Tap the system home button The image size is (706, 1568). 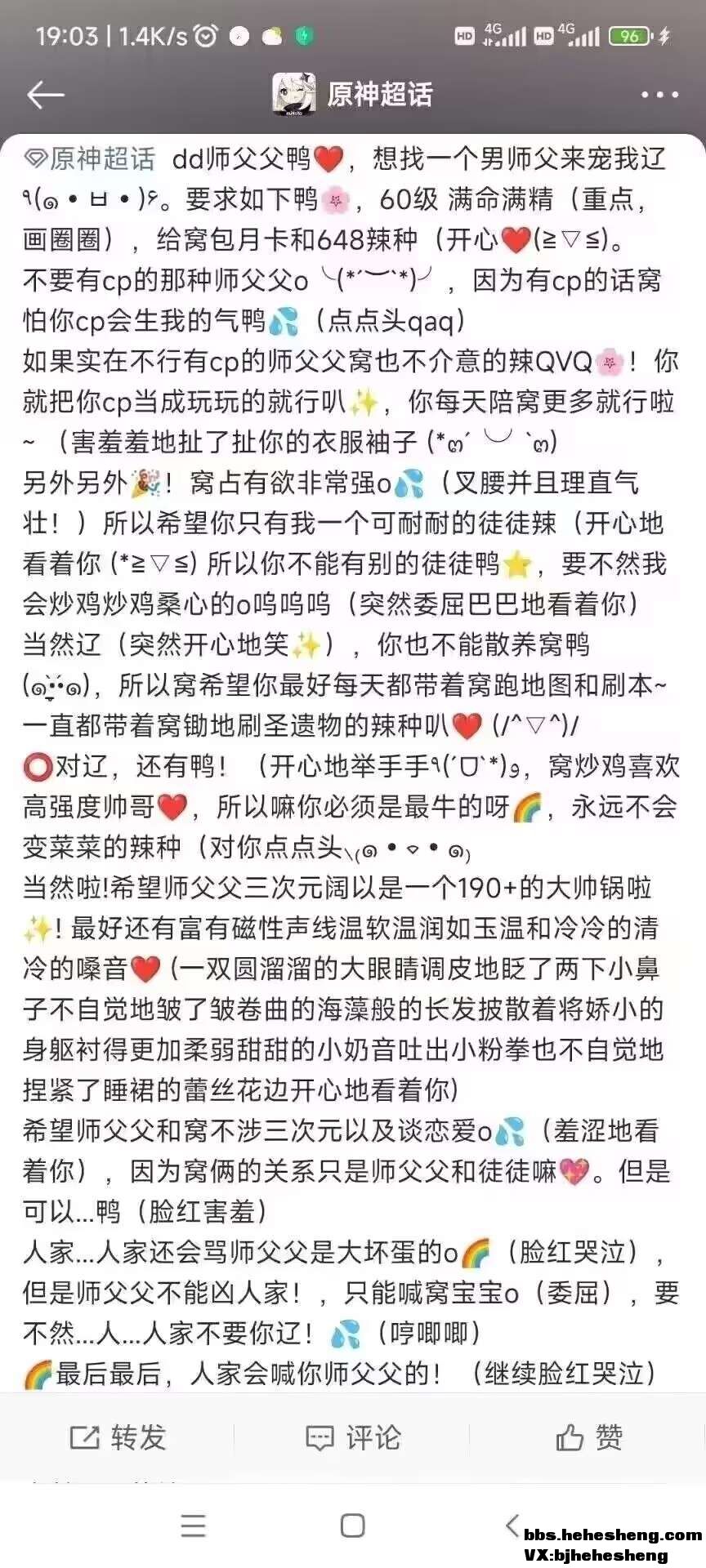tap(352, 1525)
